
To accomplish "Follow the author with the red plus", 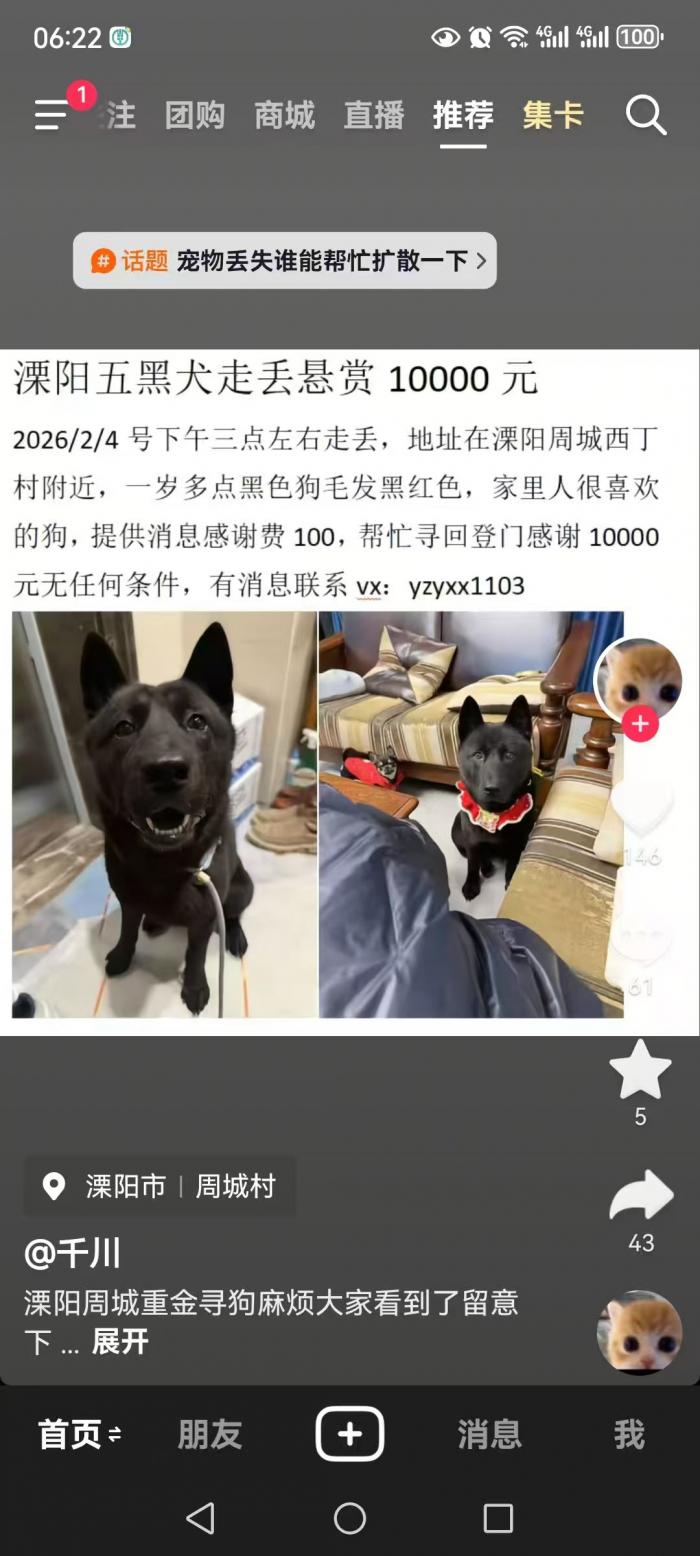I will 640,724.
